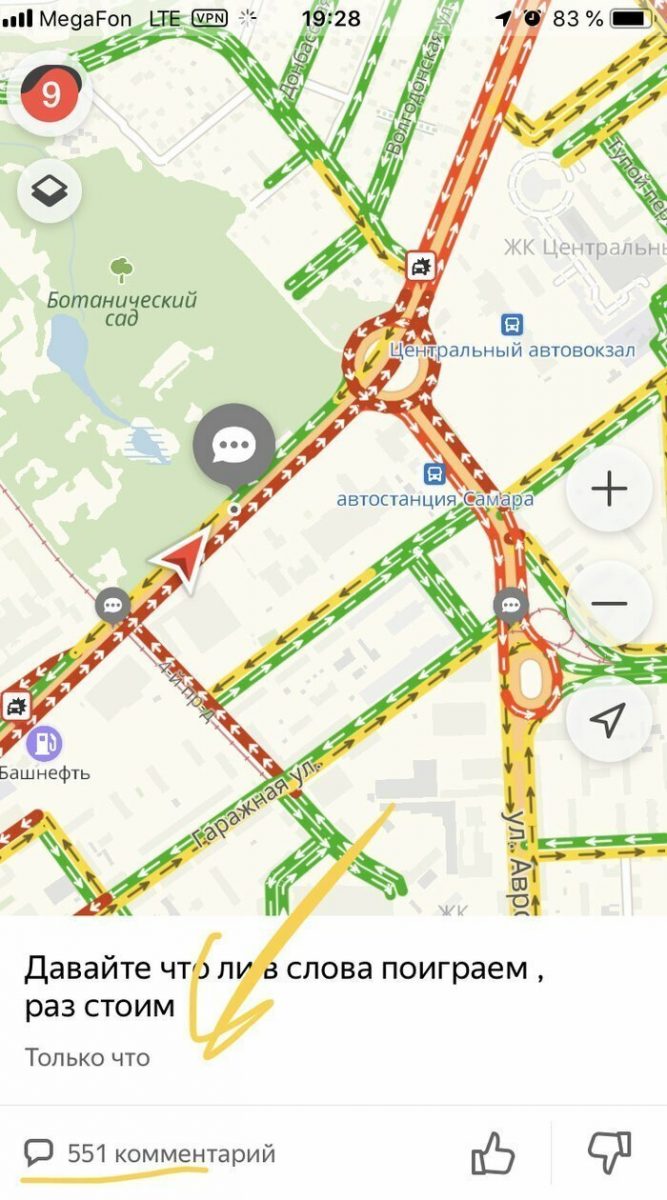Open the автостанция Самара marker

(435, 473)
